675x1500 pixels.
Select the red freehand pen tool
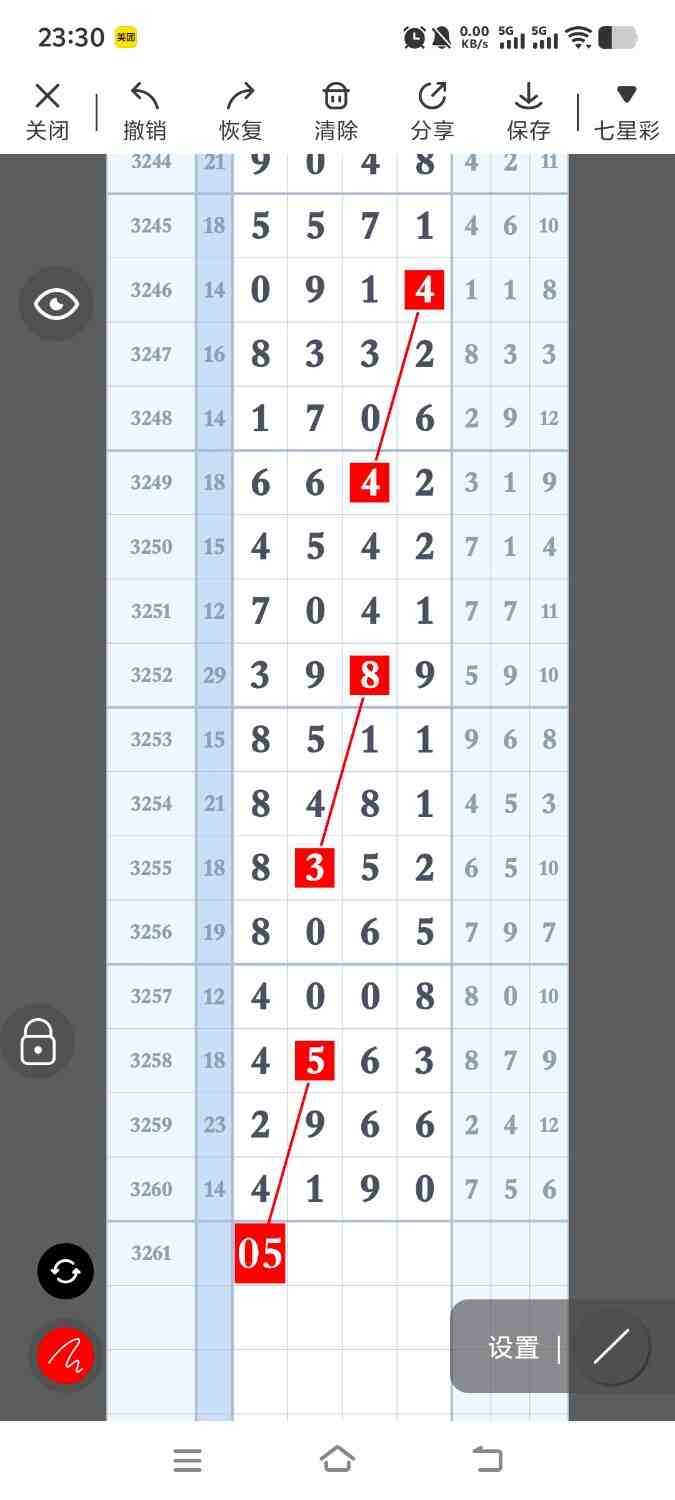[x=65, y=1356]
